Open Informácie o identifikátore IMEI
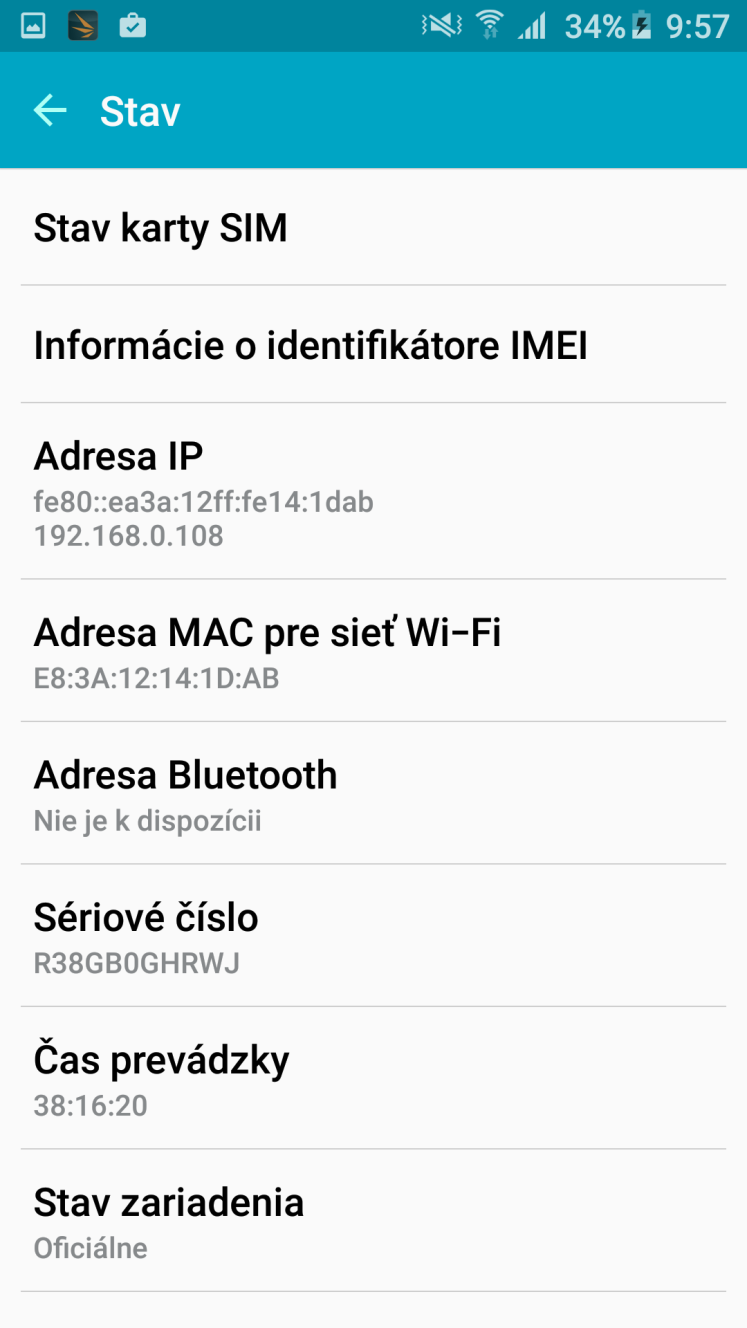747x1328 pixels. click(373, 345)
